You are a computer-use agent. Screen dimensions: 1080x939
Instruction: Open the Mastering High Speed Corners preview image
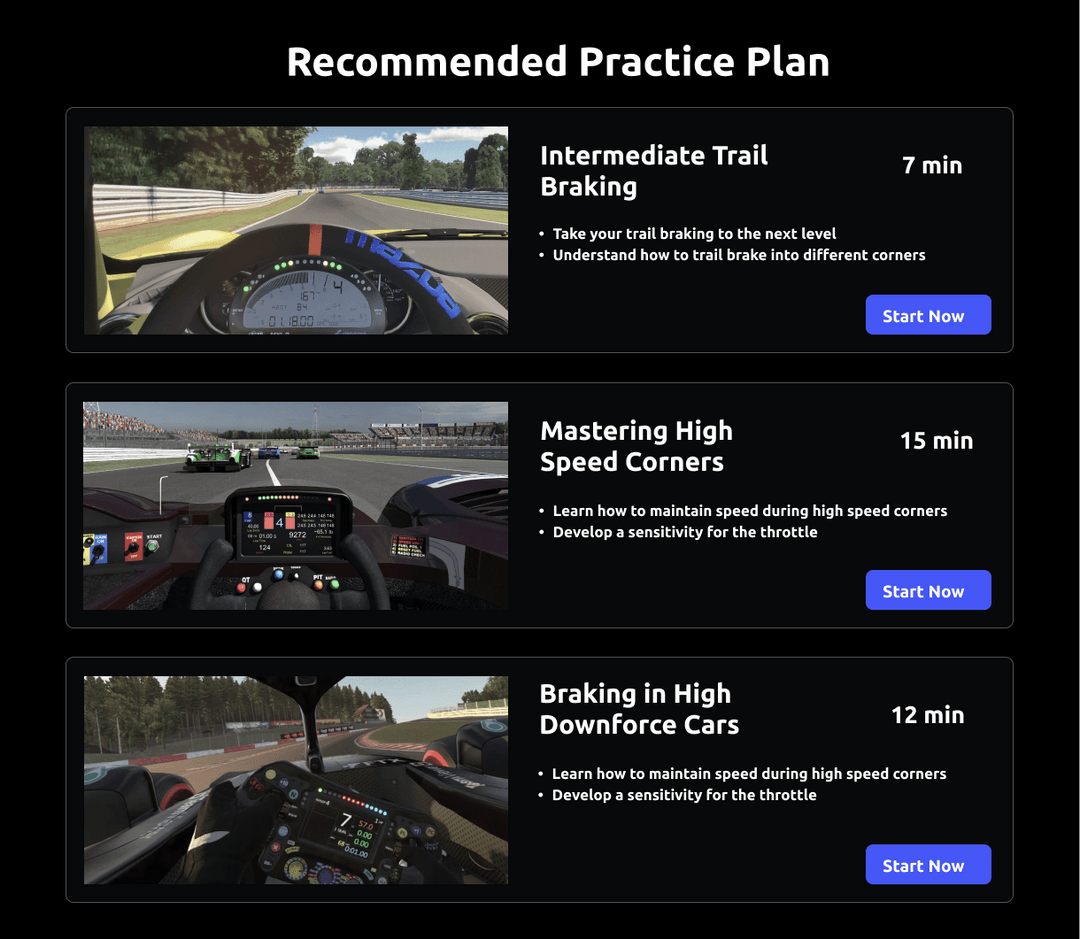(x=296, y=506)
